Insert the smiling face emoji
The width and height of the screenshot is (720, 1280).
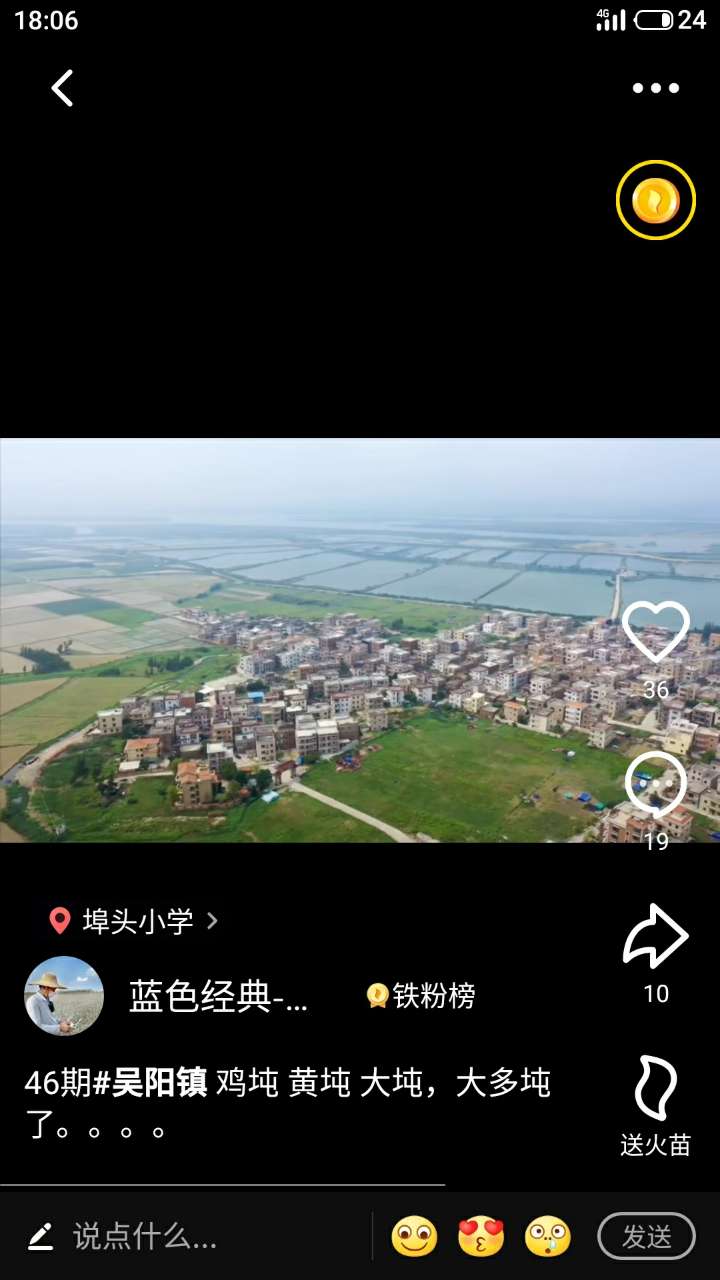pos(414,1237)
